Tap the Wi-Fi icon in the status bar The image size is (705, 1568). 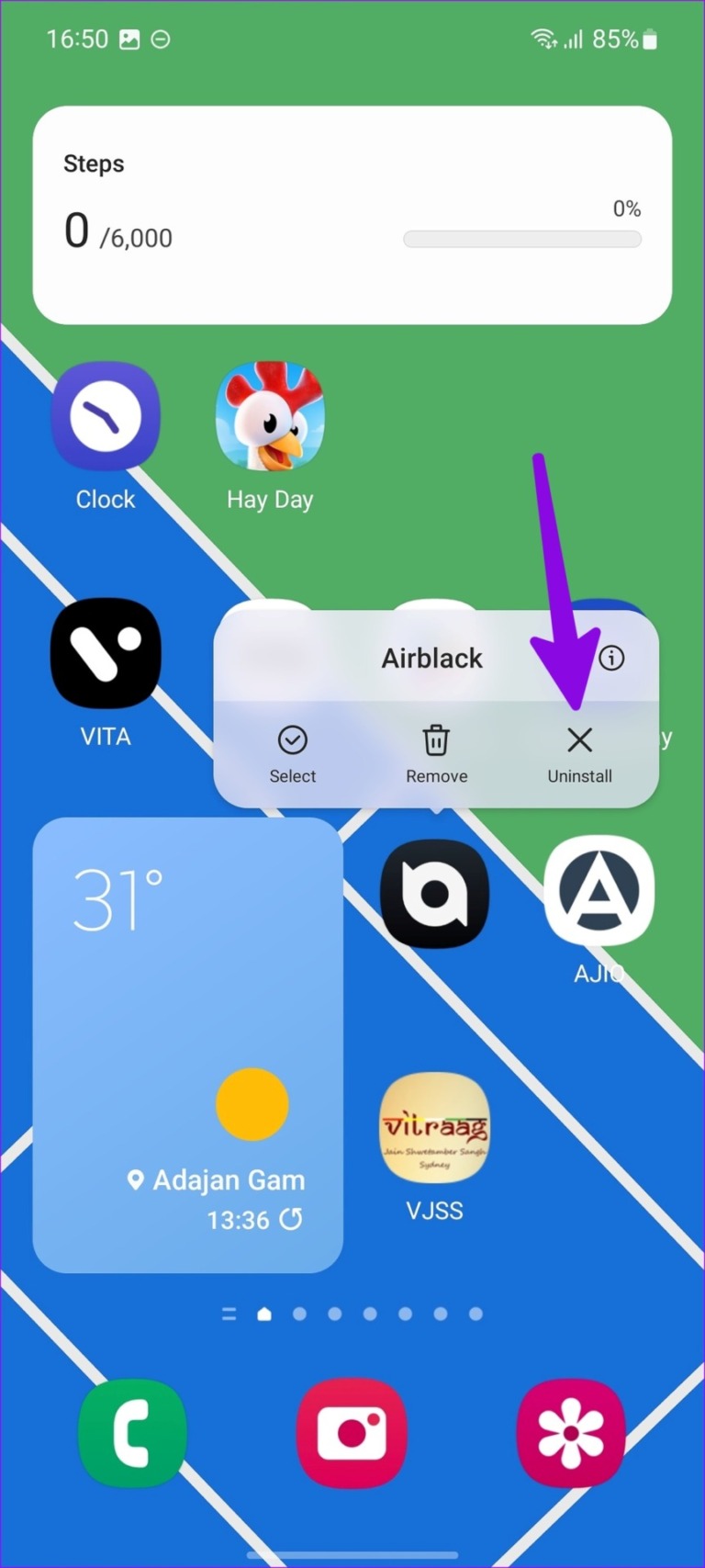(x=544, y=39)
